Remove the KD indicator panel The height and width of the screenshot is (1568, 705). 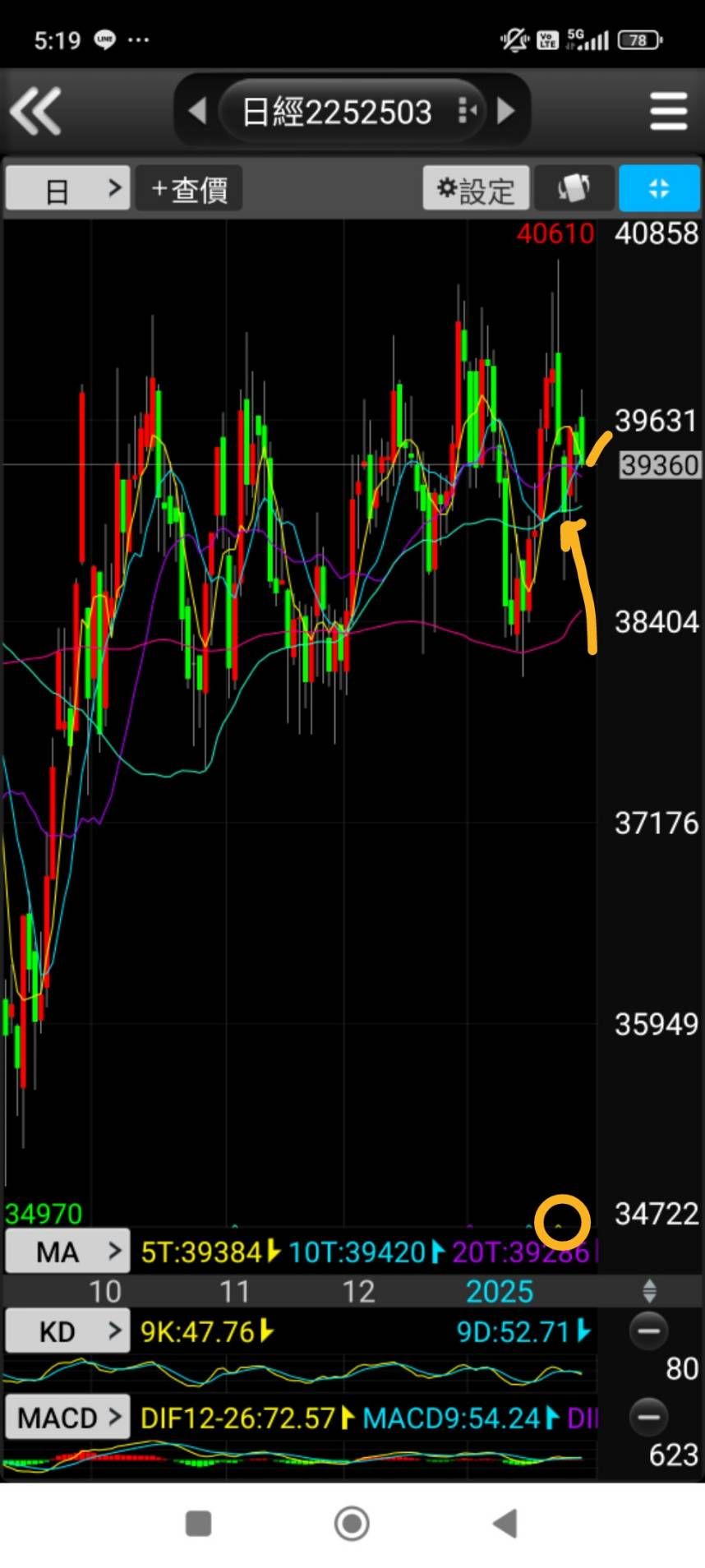click(x=648, y=1330)
